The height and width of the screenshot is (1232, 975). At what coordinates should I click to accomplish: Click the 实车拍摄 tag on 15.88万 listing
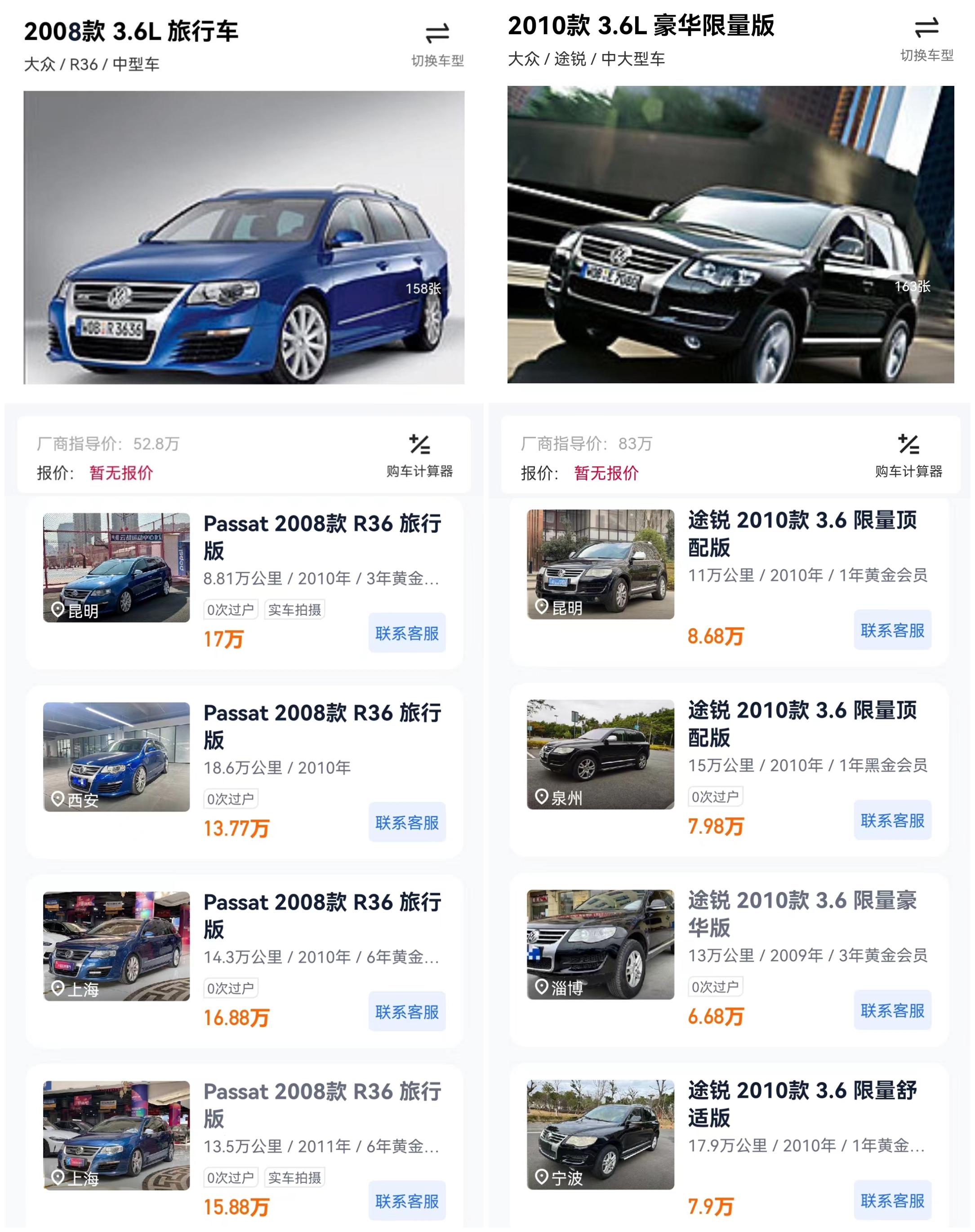point(295,1177)
